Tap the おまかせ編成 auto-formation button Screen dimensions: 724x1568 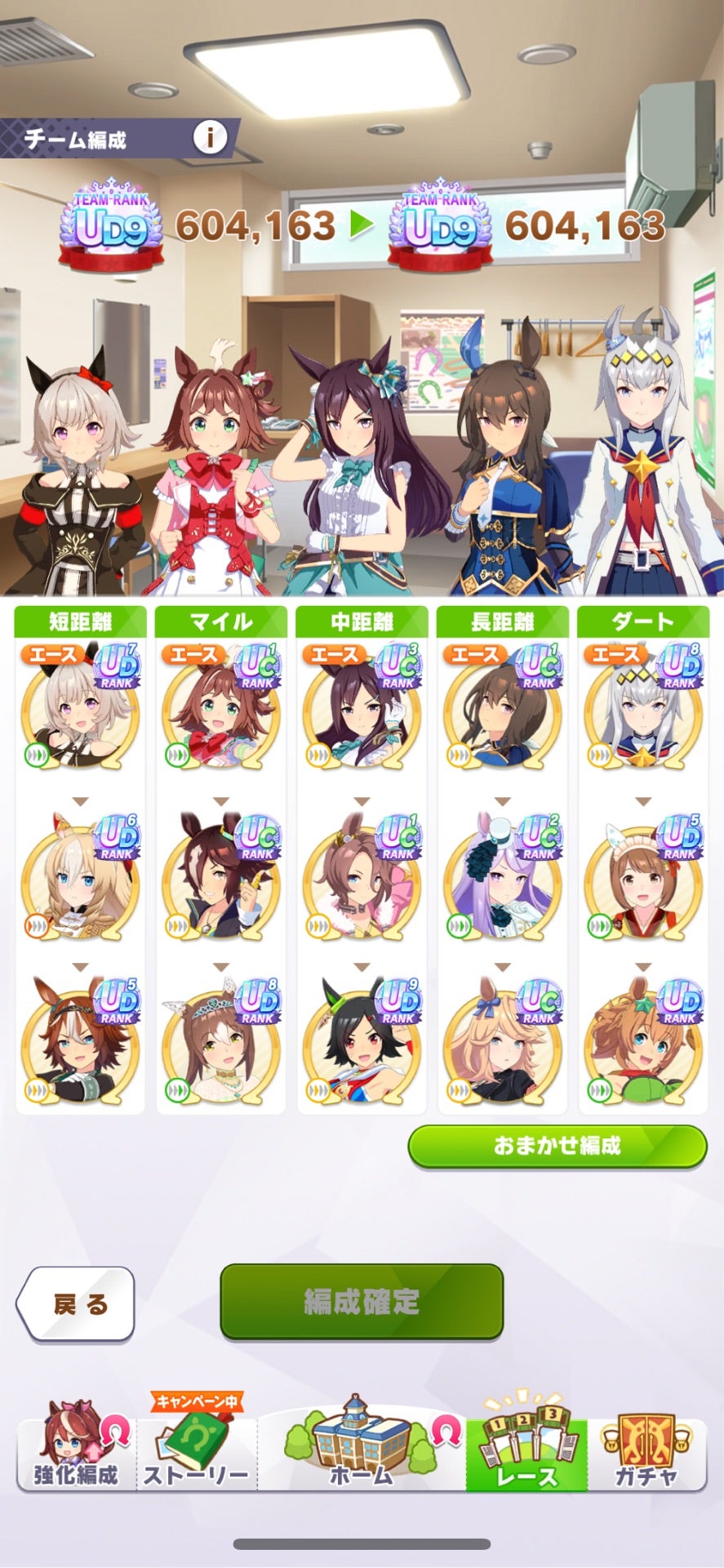point(557,1146)
